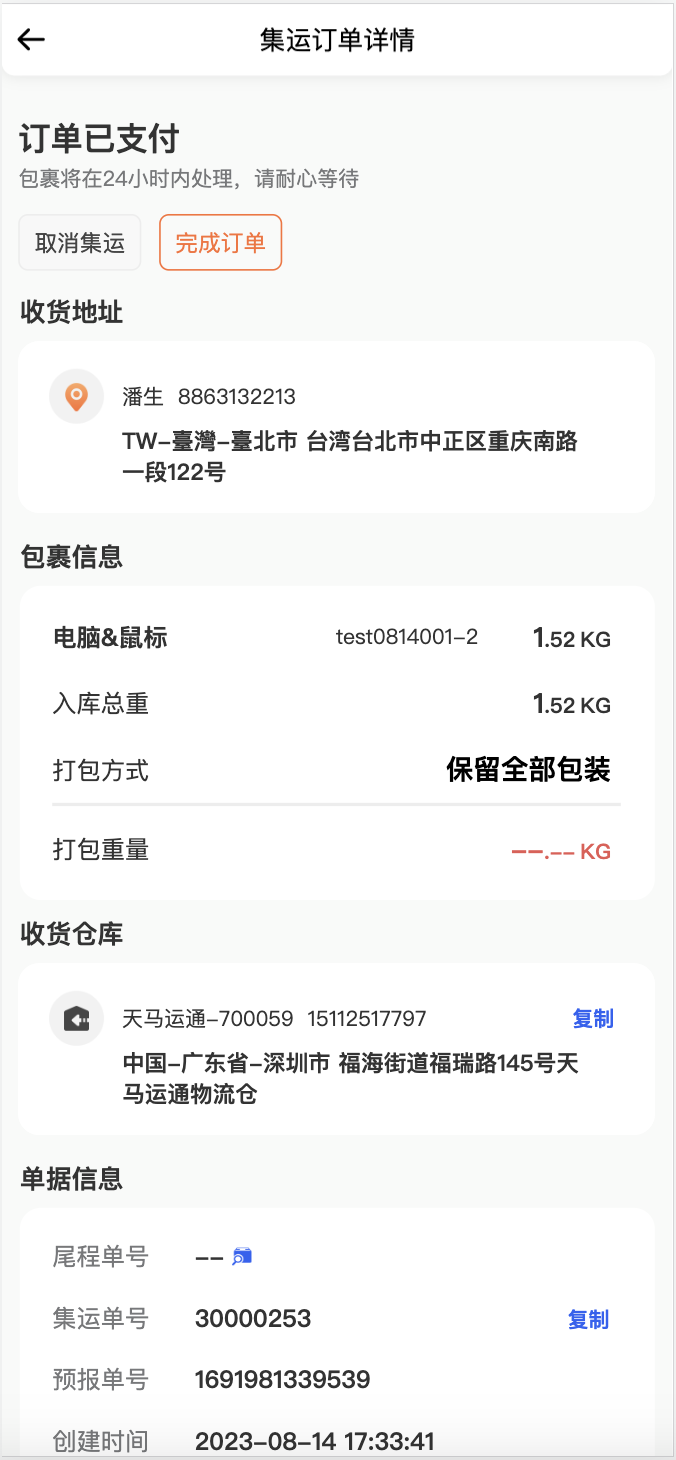Copy the 天马运通 warehouse address
Image resolution: width=676 pixels, height=1460 pixels.
[x=592, y=1019]
